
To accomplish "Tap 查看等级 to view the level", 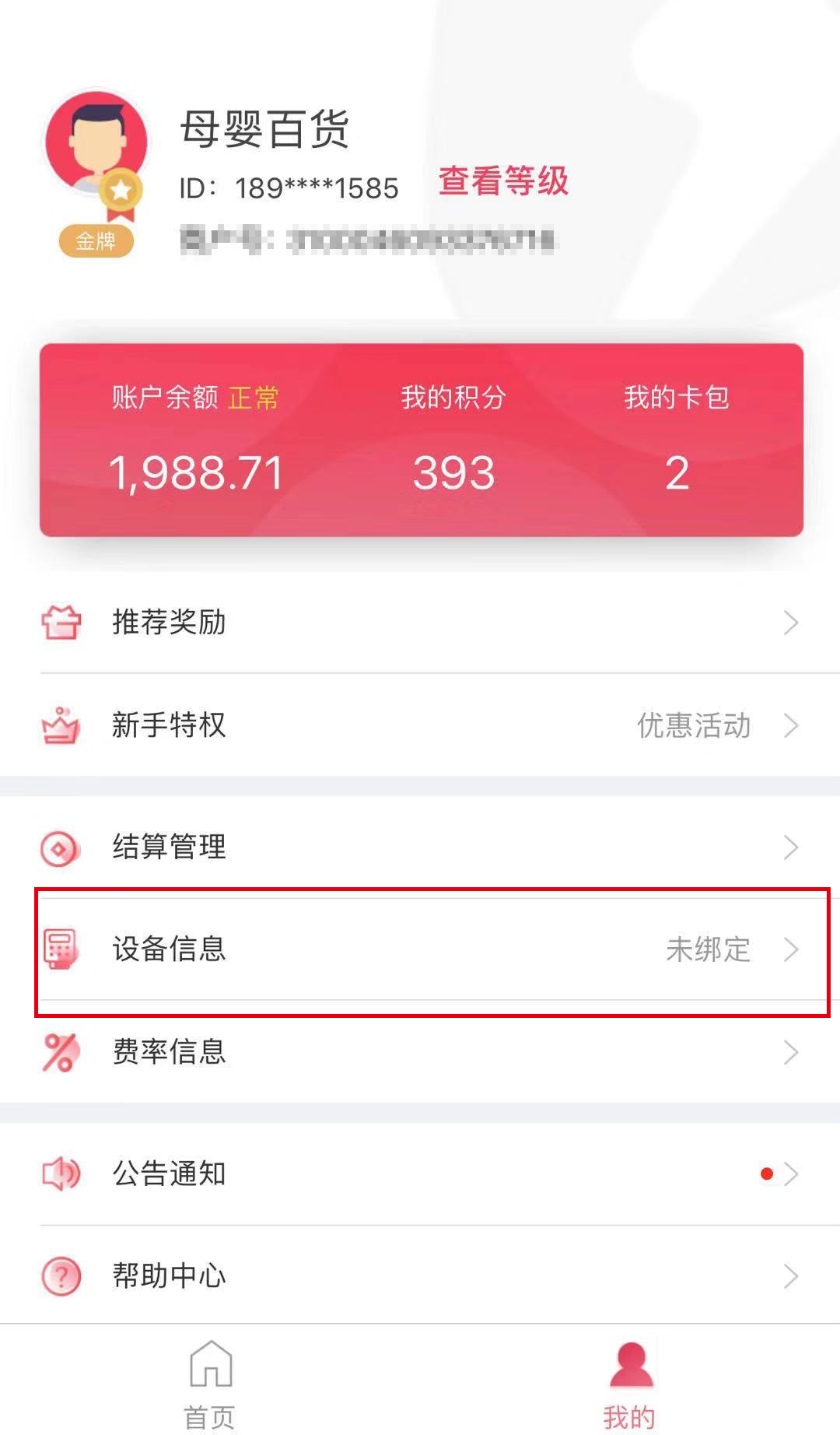I will click(503, 181).
